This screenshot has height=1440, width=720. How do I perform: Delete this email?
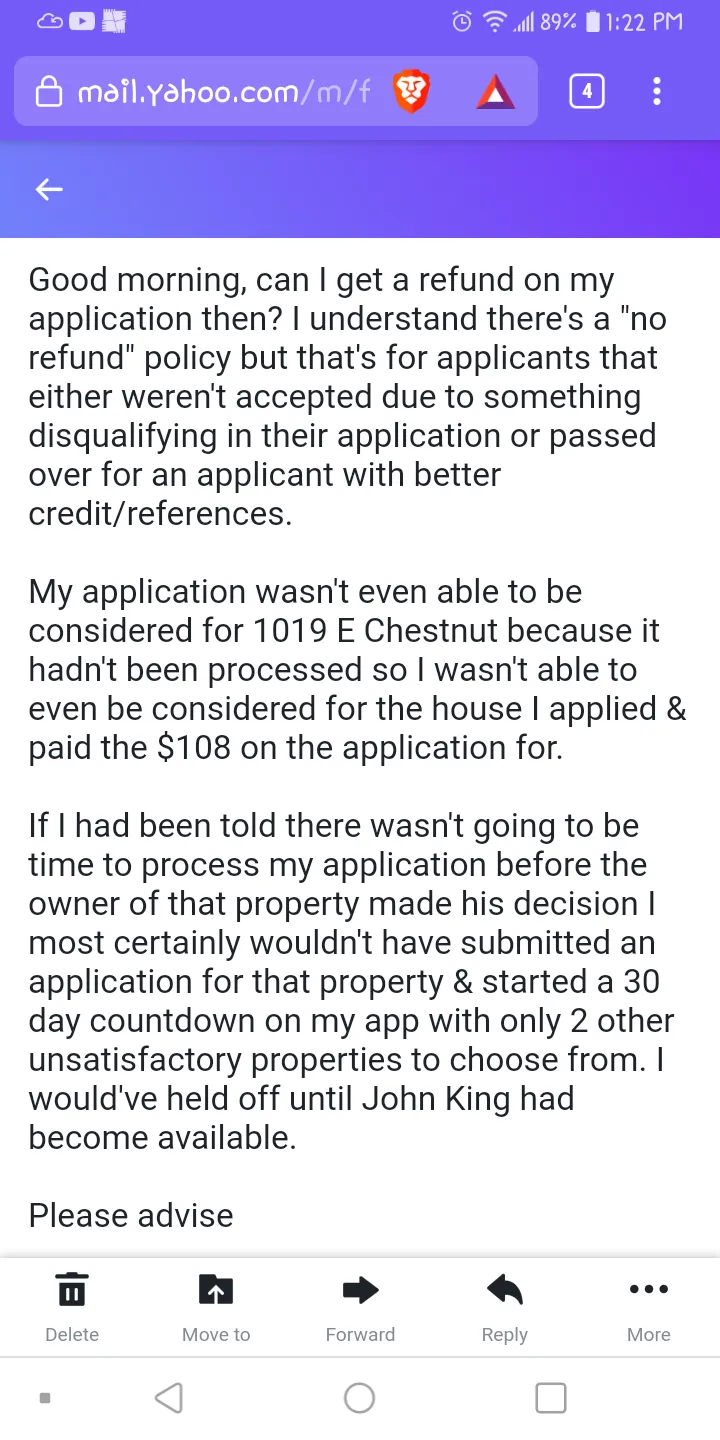pos(72,1305)
